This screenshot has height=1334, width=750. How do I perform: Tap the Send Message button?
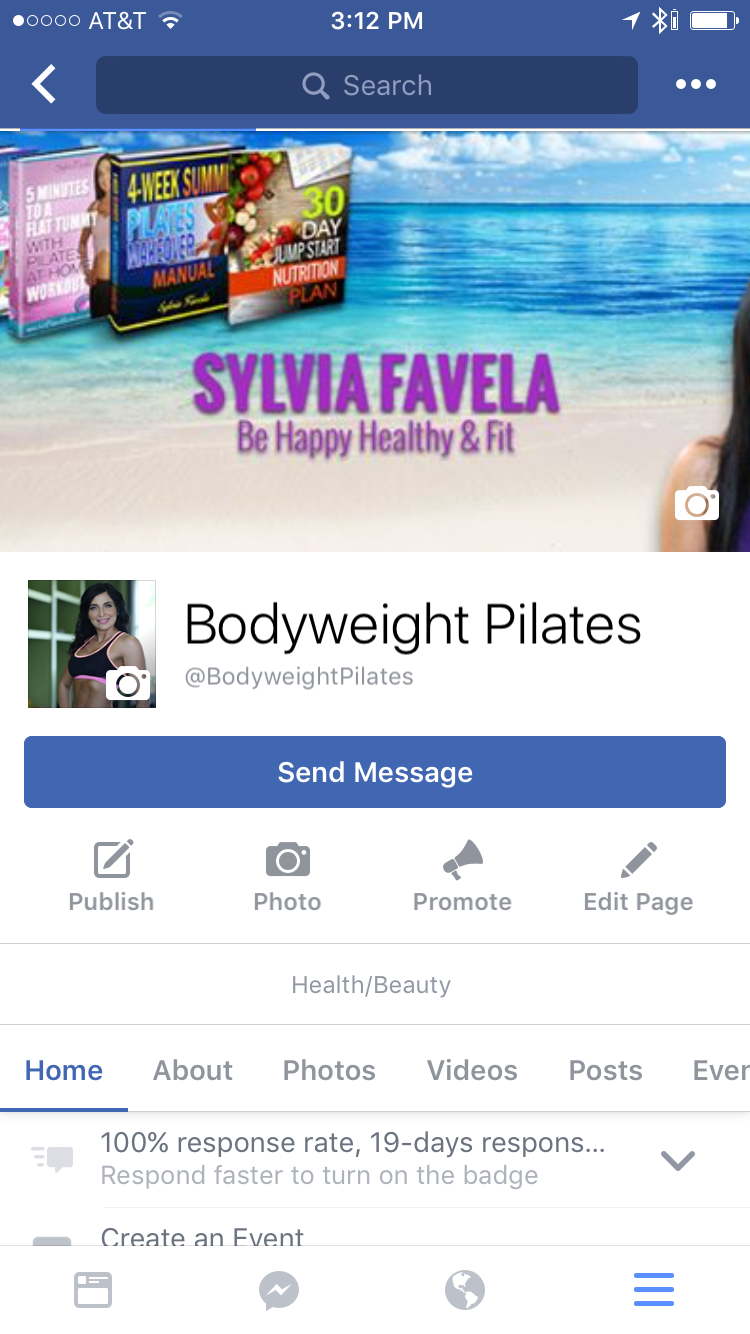click(x=375, y=772)
